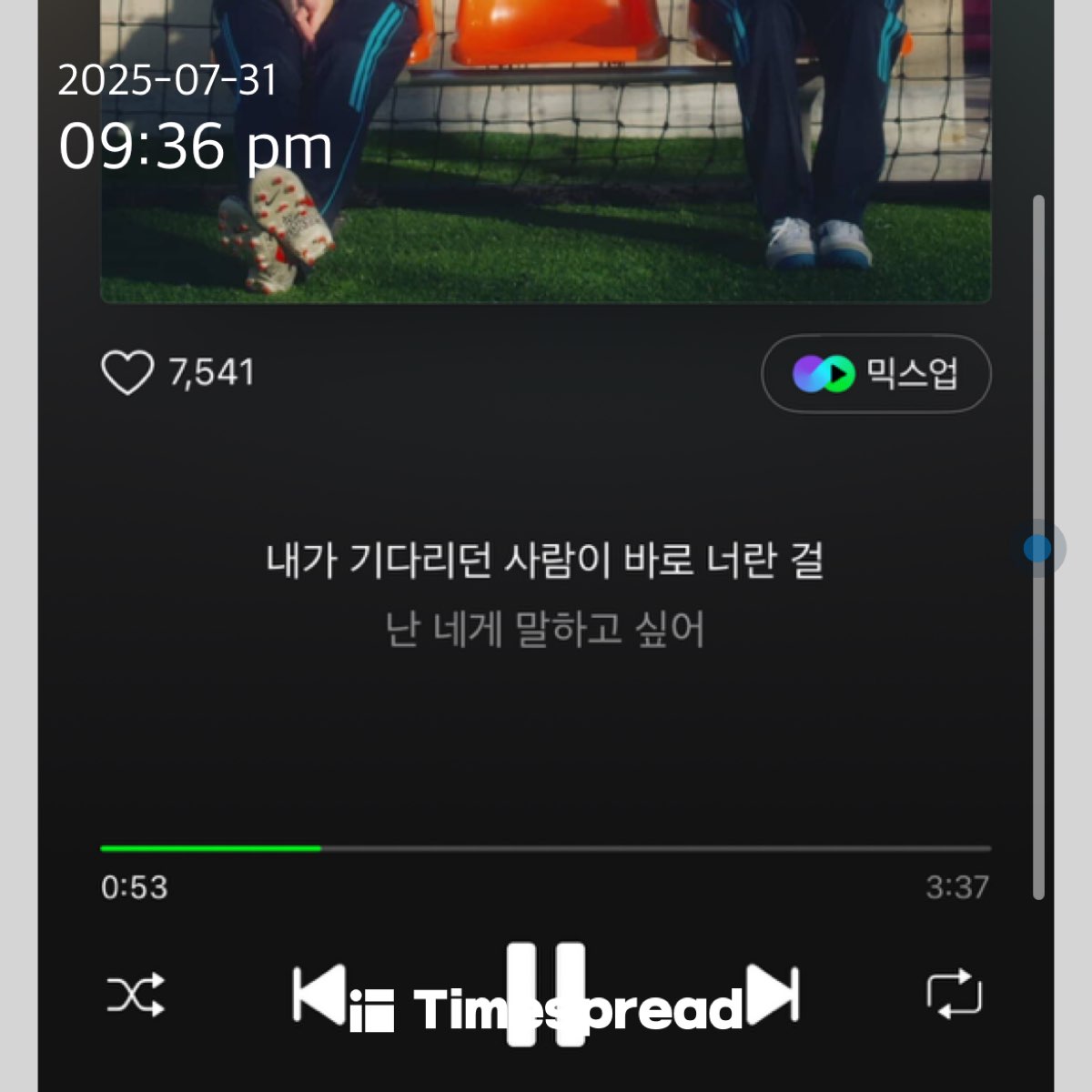This screenshot has height=1092, width=1092.
Task: Open full lyrics from the lyric lines
Action: tap(545, 593)
